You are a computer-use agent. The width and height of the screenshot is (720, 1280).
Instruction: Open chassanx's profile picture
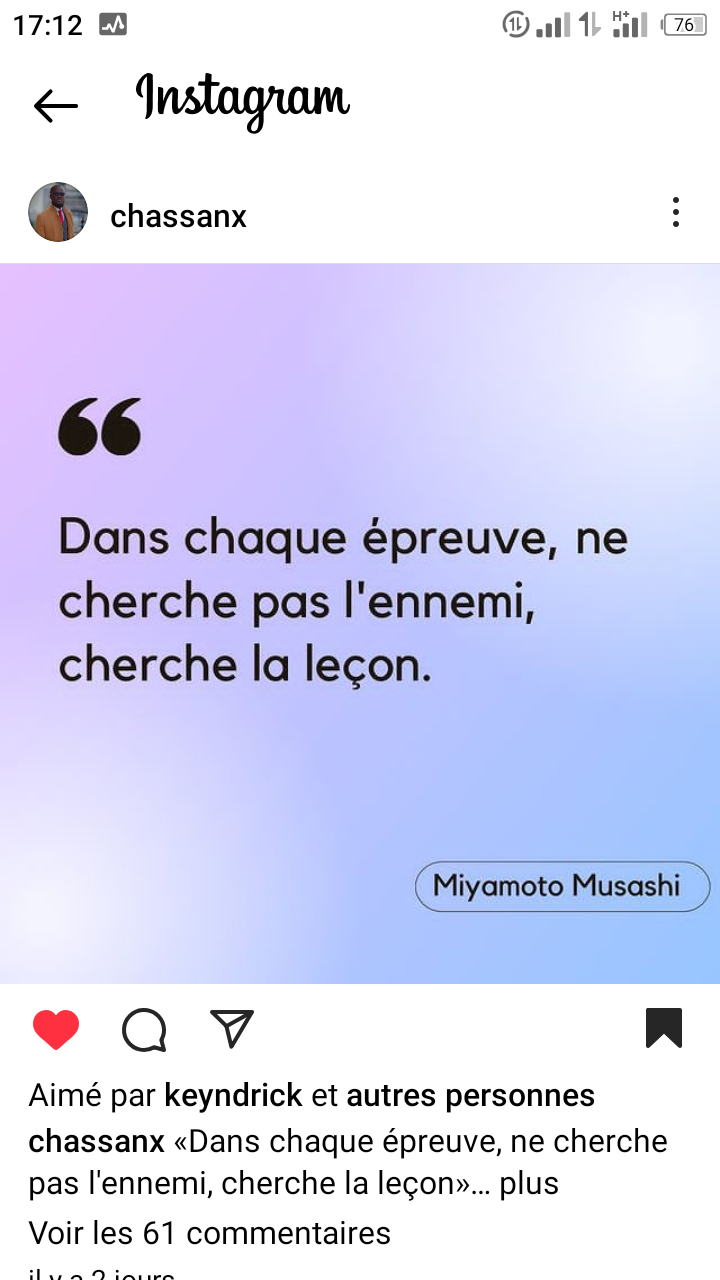pos(58,212)
